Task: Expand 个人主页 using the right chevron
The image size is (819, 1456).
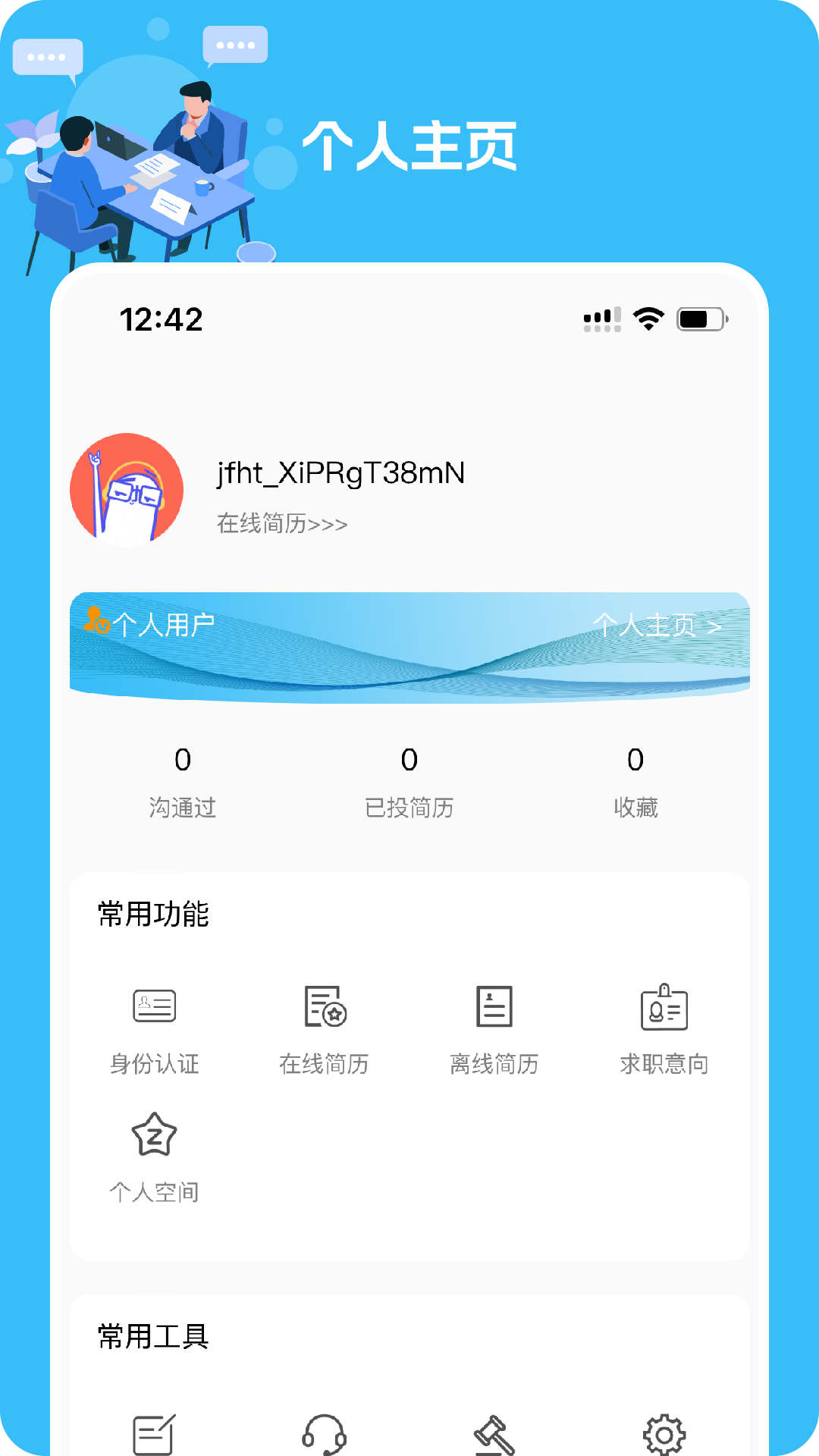Action: point(714,627)
